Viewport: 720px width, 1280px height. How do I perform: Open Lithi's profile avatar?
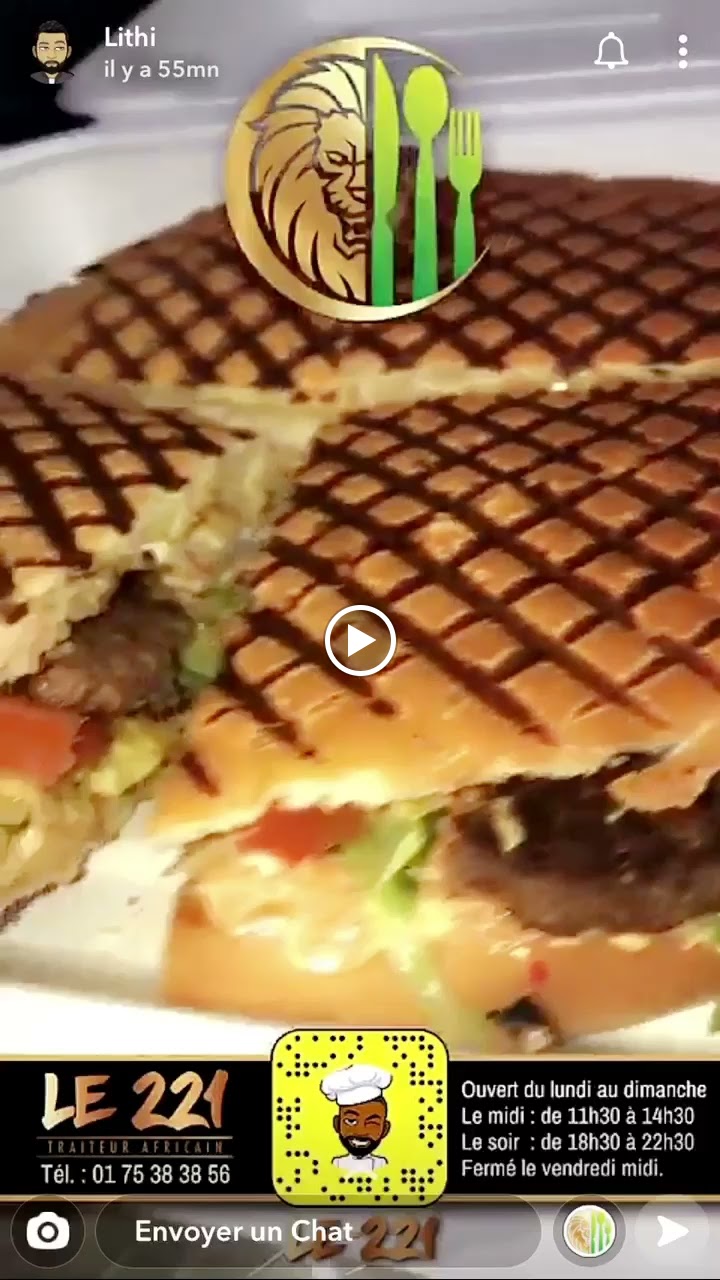click(x=51, y=52)
